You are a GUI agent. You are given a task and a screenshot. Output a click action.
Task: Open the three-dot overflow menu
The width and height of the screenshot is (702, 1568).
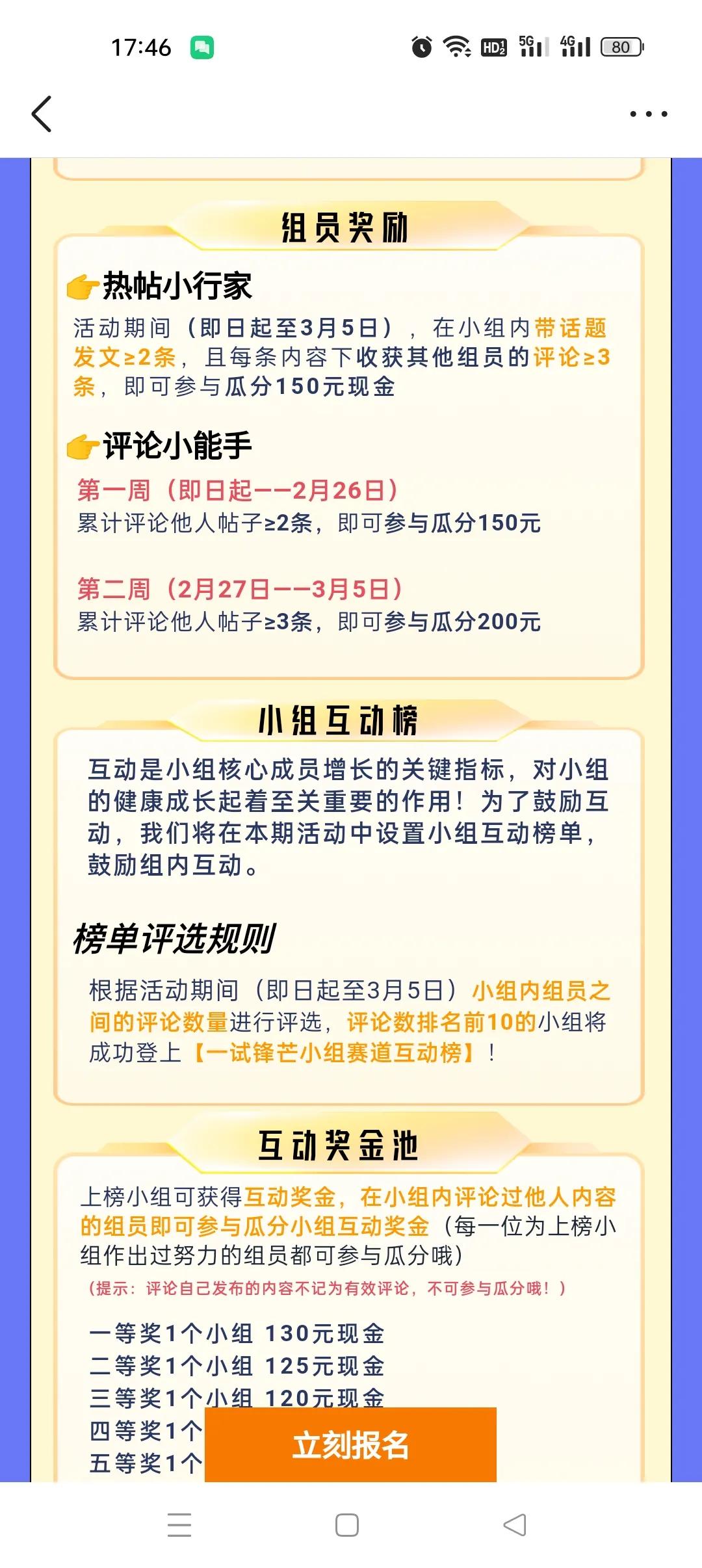[648, 114]
